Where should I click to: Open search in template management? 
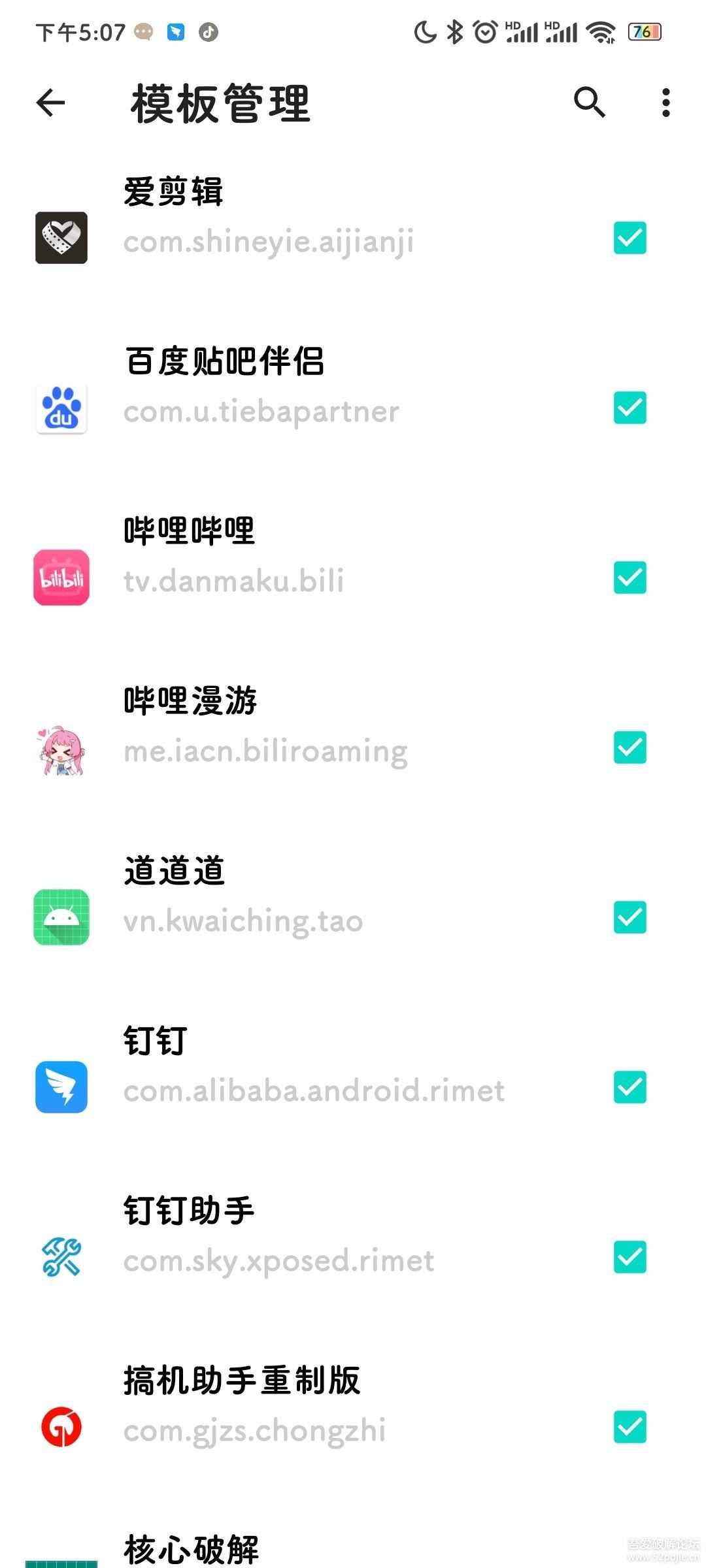point(589,103)
